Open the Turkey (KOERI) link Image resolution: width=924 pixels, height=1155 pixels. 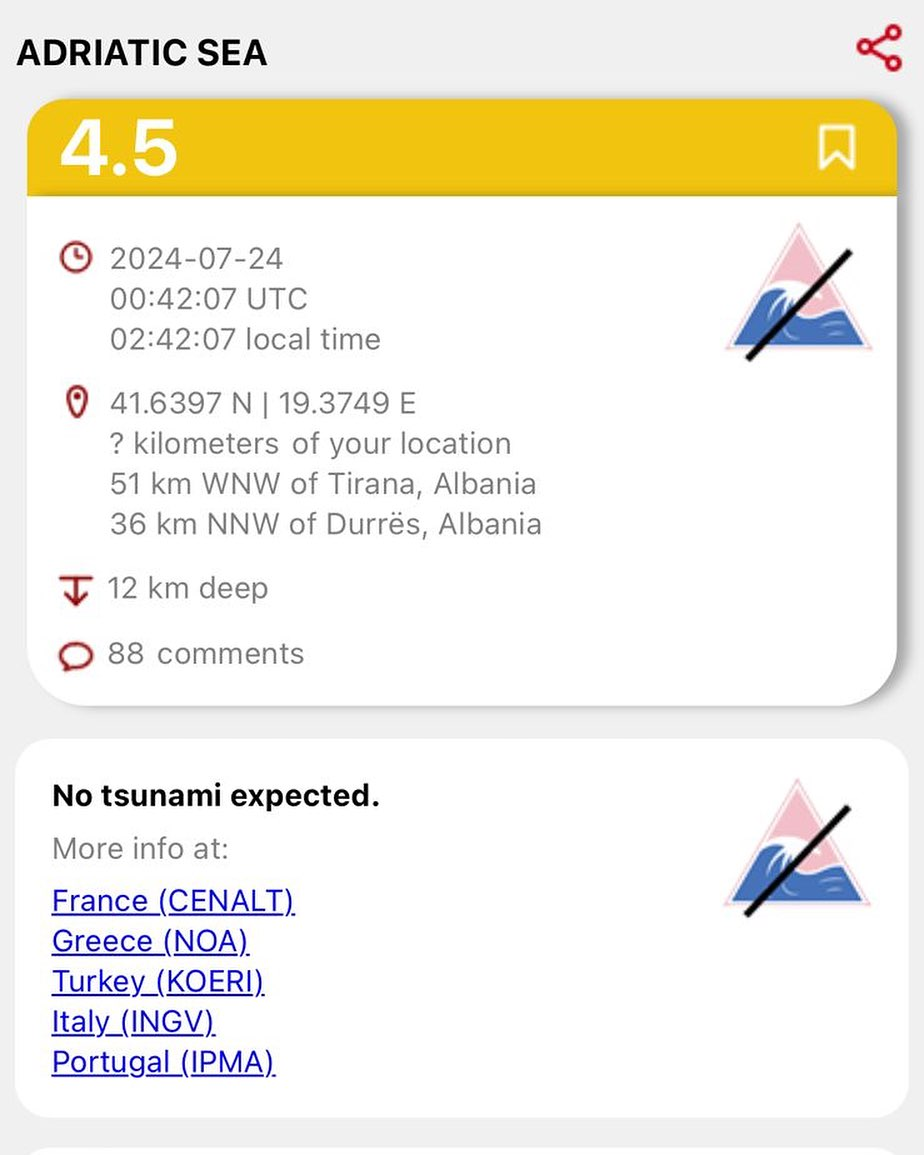click(x=158, y=981)
